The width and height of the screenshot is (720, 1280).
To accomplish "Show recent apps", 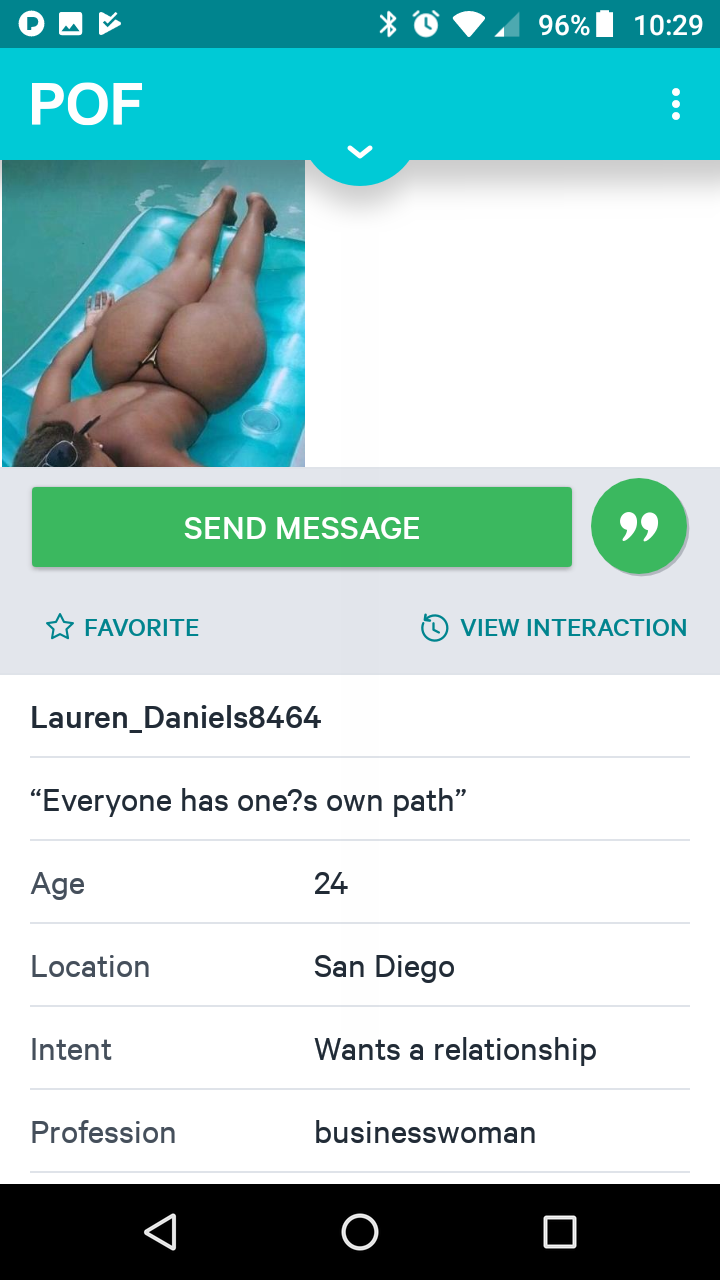I will pyautogui.click(x=560, y=1232).
